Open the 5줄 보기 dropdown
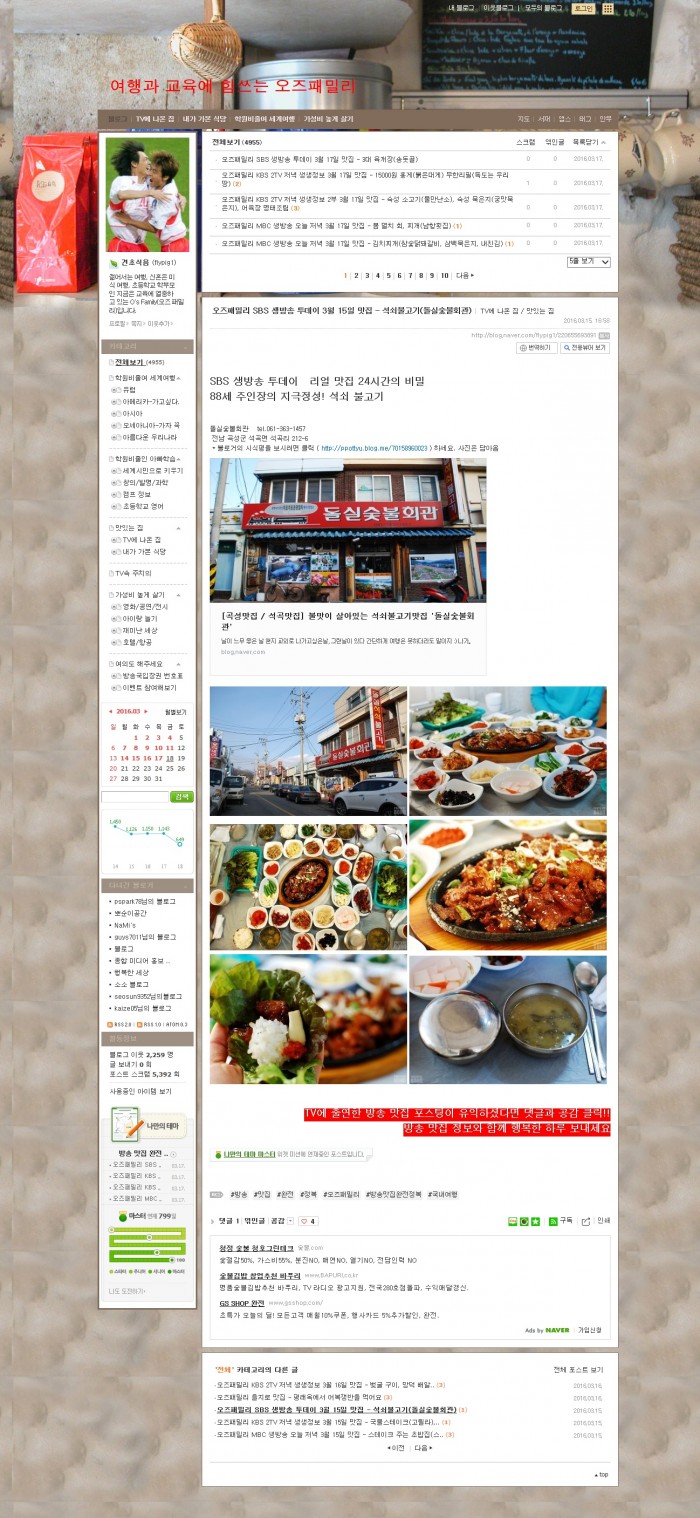 point(588,262)
